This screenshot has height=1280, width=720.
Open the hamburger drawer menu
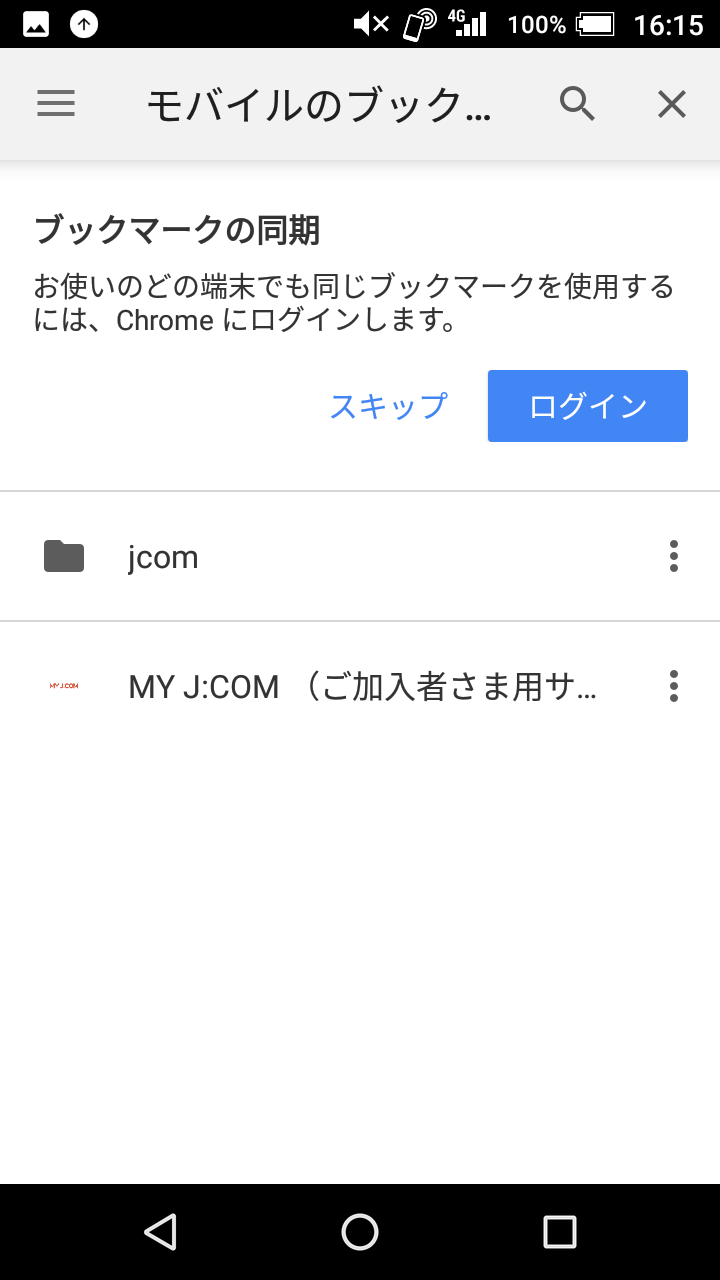tap(56, 104)
